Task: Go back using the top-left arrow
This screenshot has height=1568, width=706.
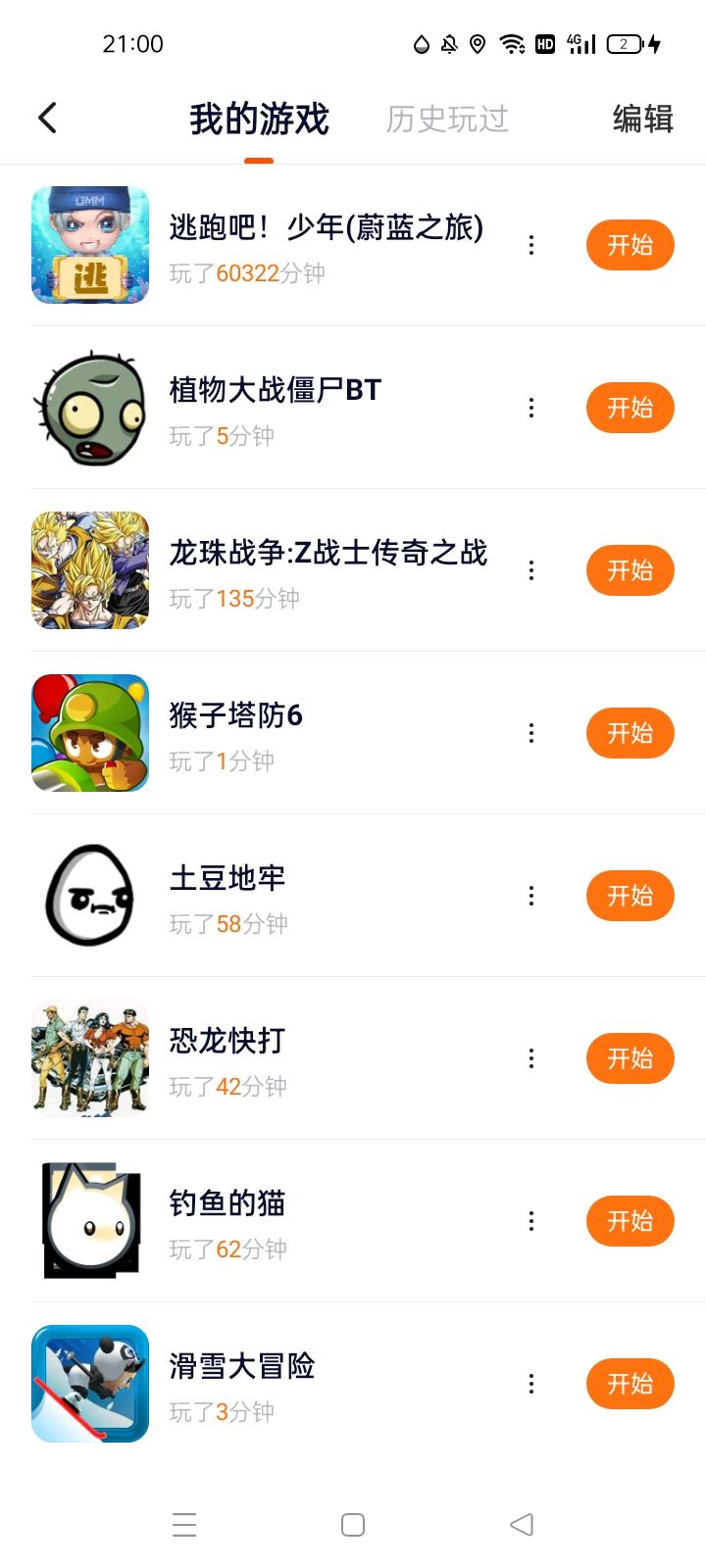Action: pyautogui.click(x=47, y=119)
